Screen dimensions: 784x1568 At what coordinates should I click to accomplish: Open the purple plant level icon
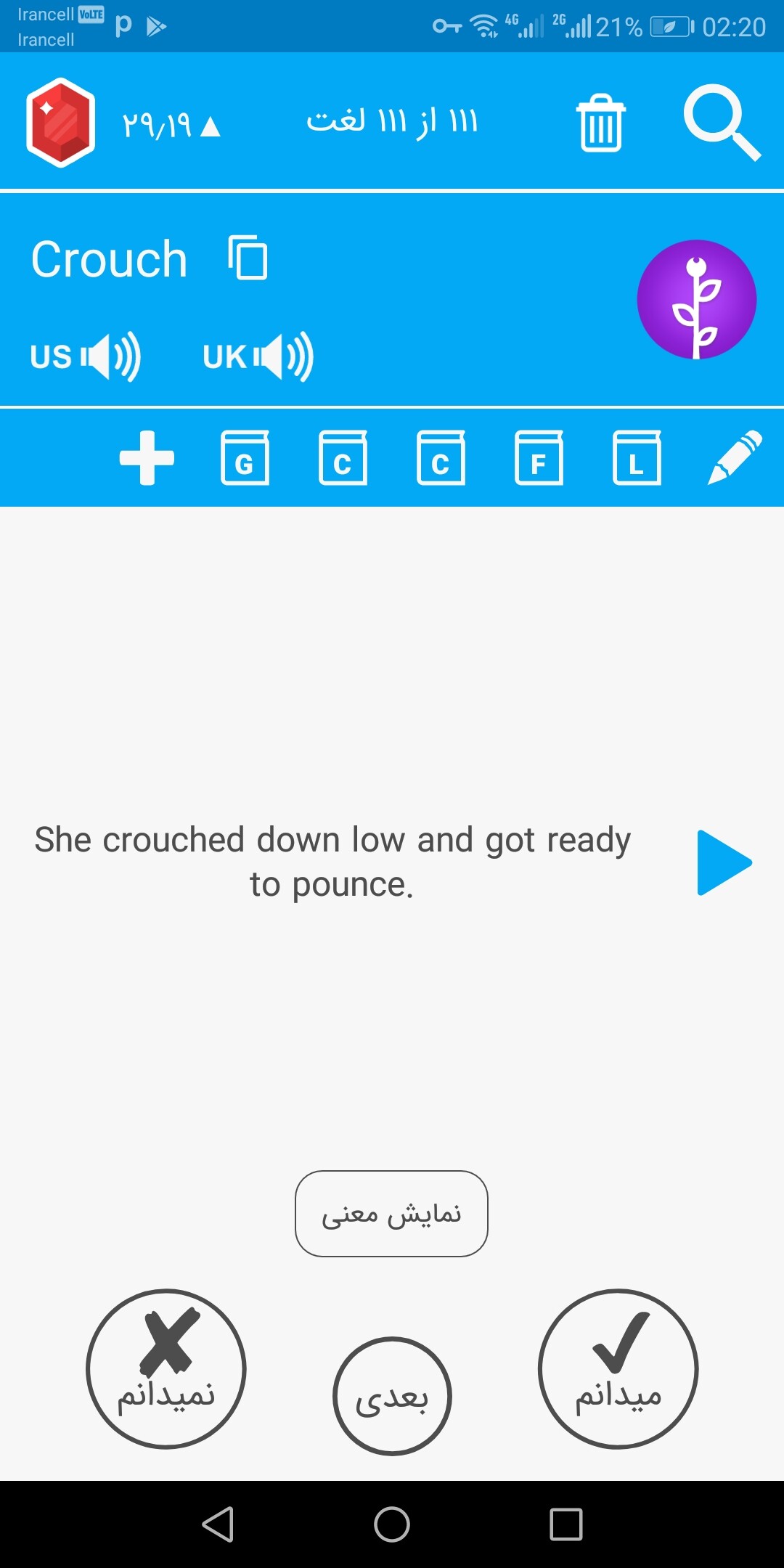point(696,299)
